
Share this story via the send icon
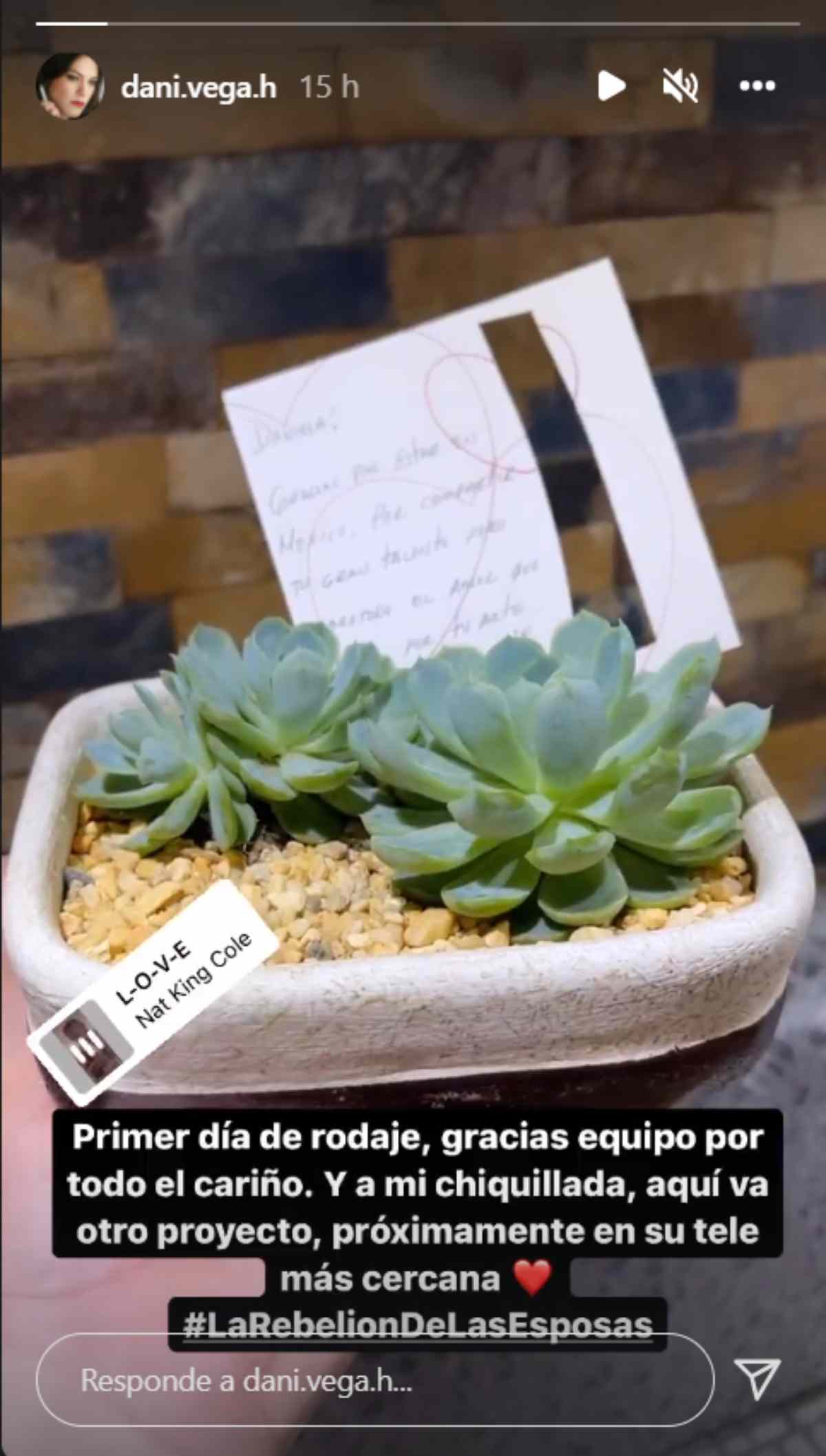(756, 1378)
